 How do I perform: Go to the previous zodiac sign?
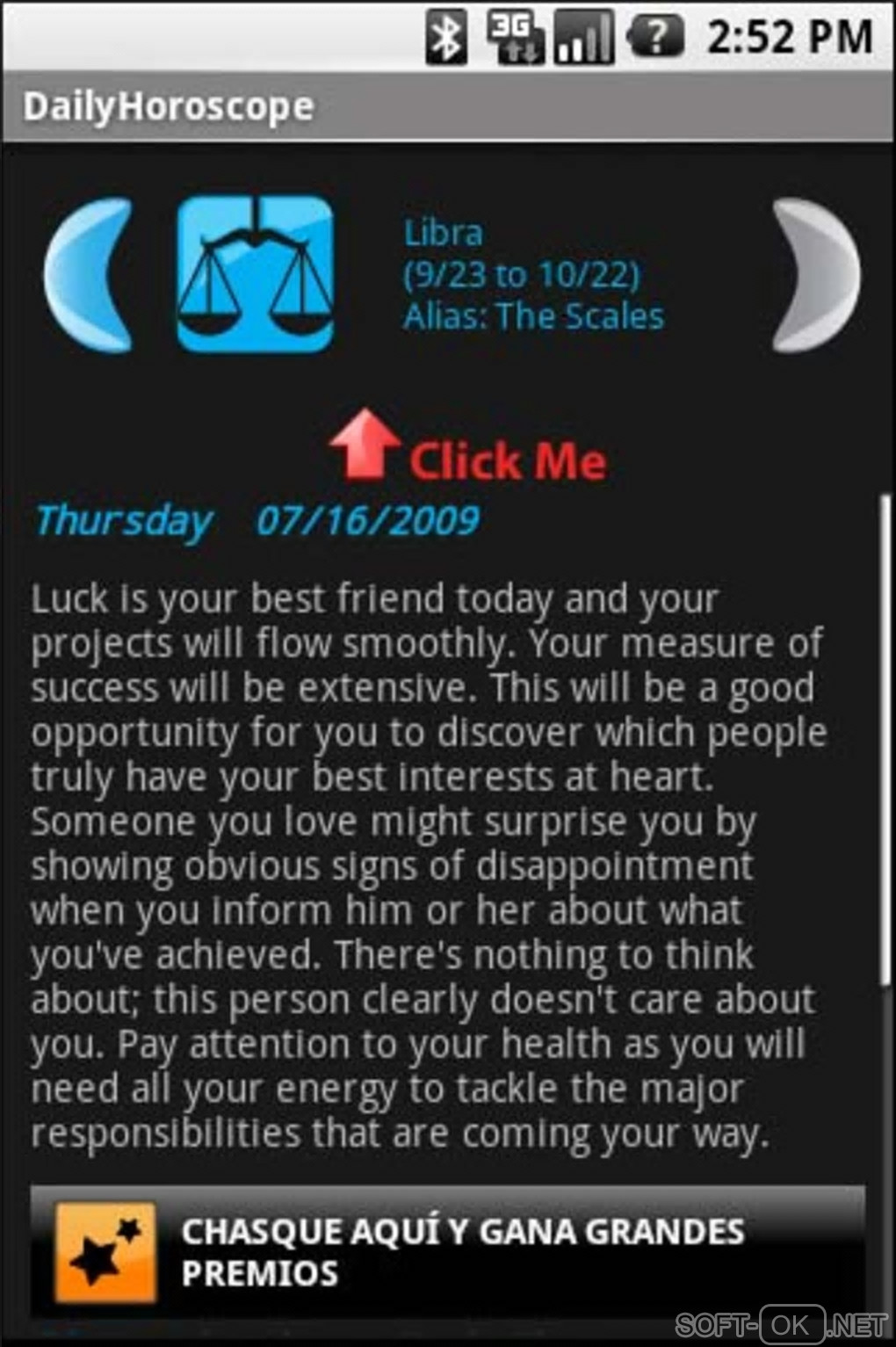tap(89, 275)
